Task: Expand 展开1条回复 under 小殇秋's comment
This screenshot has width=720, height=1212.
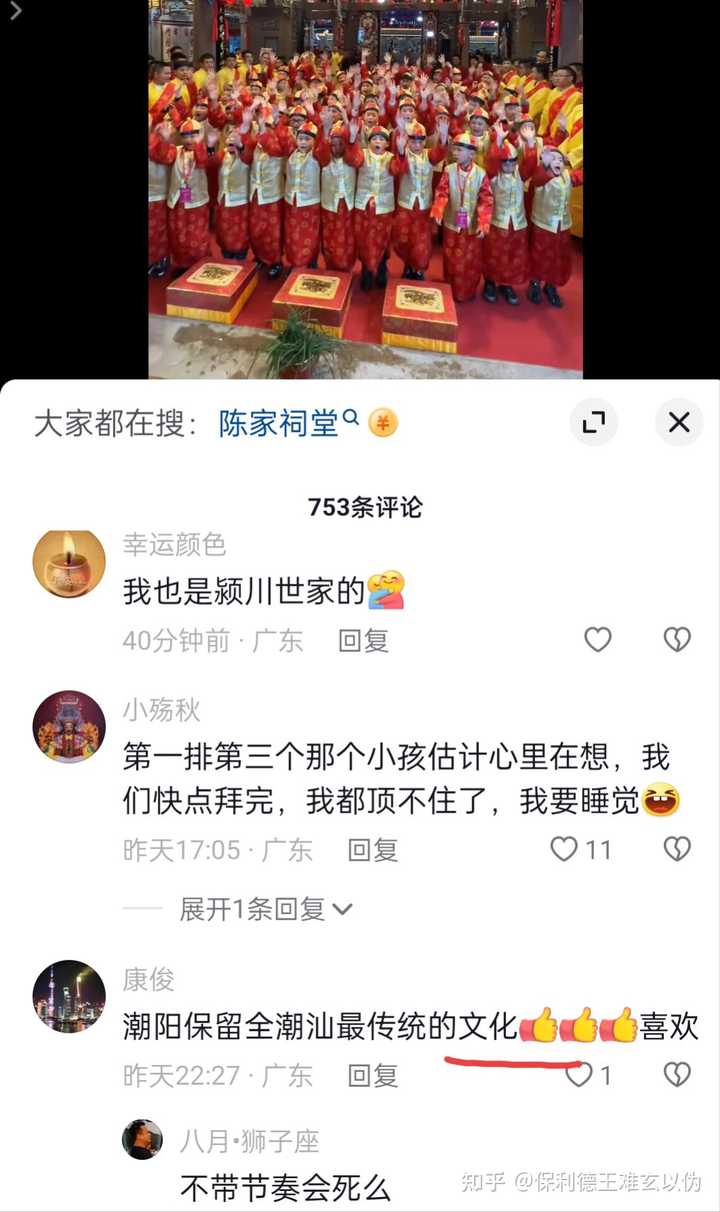Action: [265, 909]
